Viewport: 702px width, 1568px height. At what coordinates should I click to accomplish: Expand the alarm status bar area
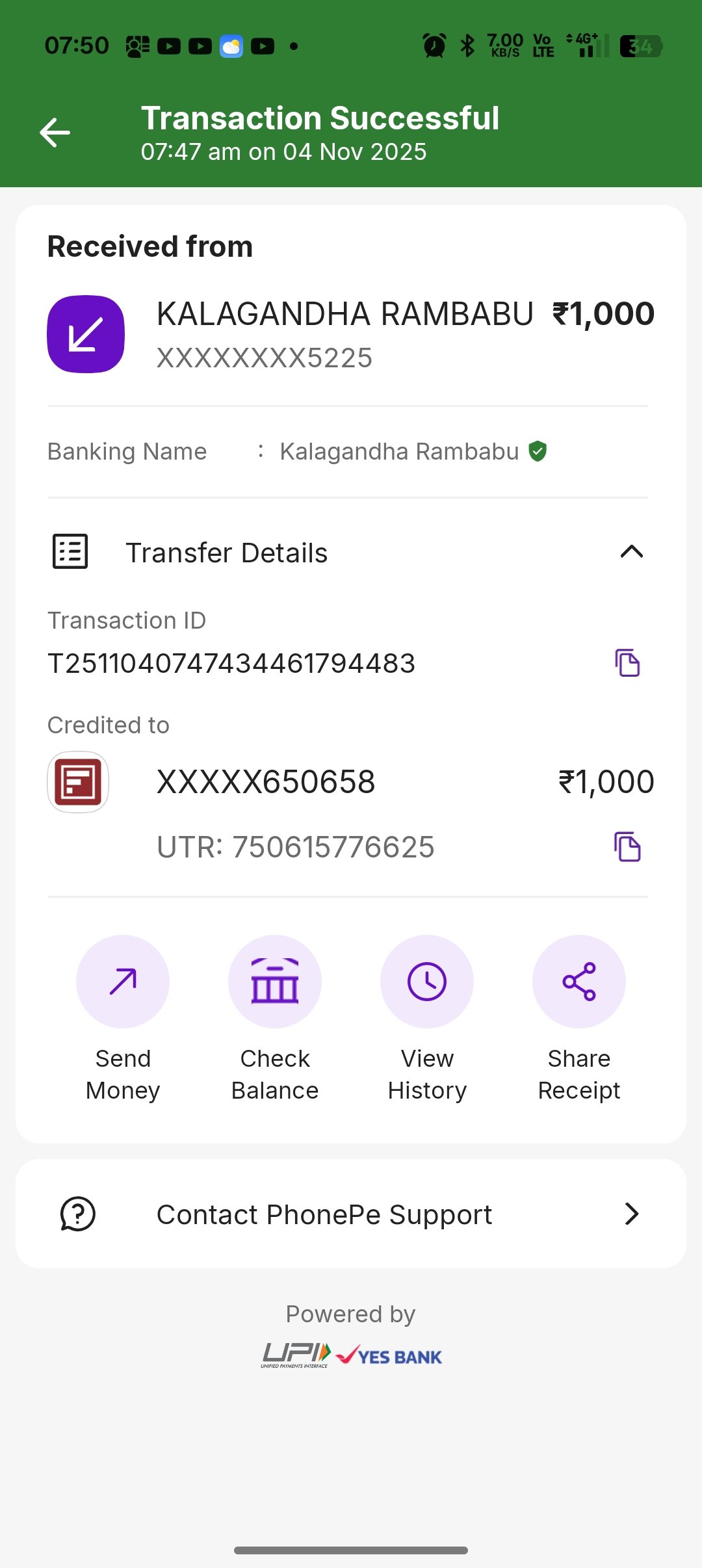(434, 44)
